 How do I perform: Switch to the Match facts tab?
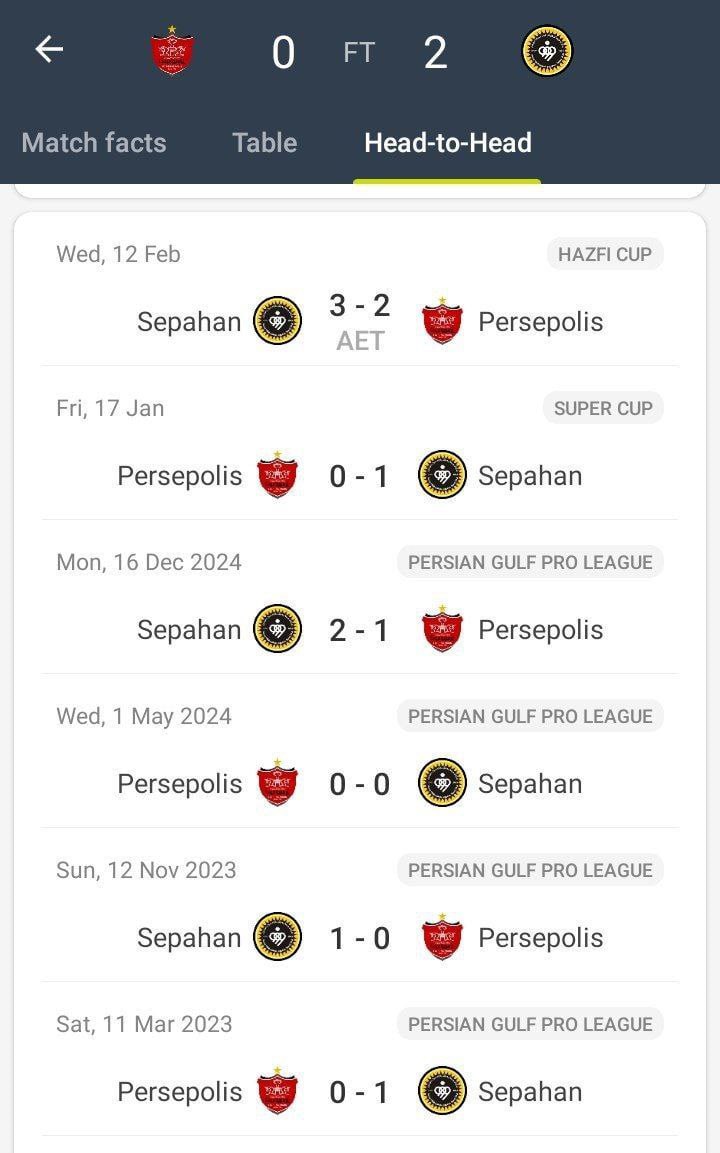[94, 143]
